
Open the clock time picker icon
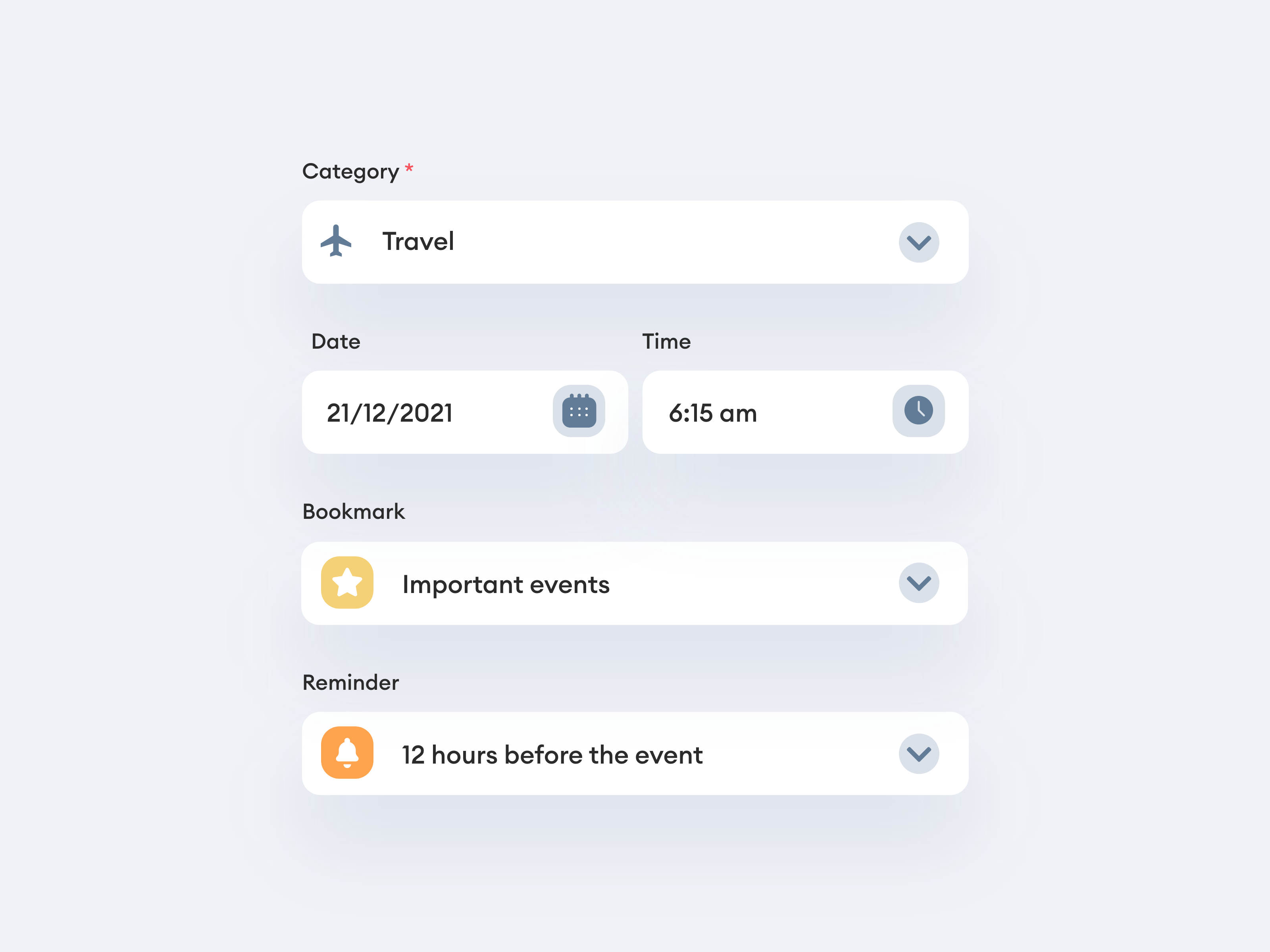(x=918, y=411)
